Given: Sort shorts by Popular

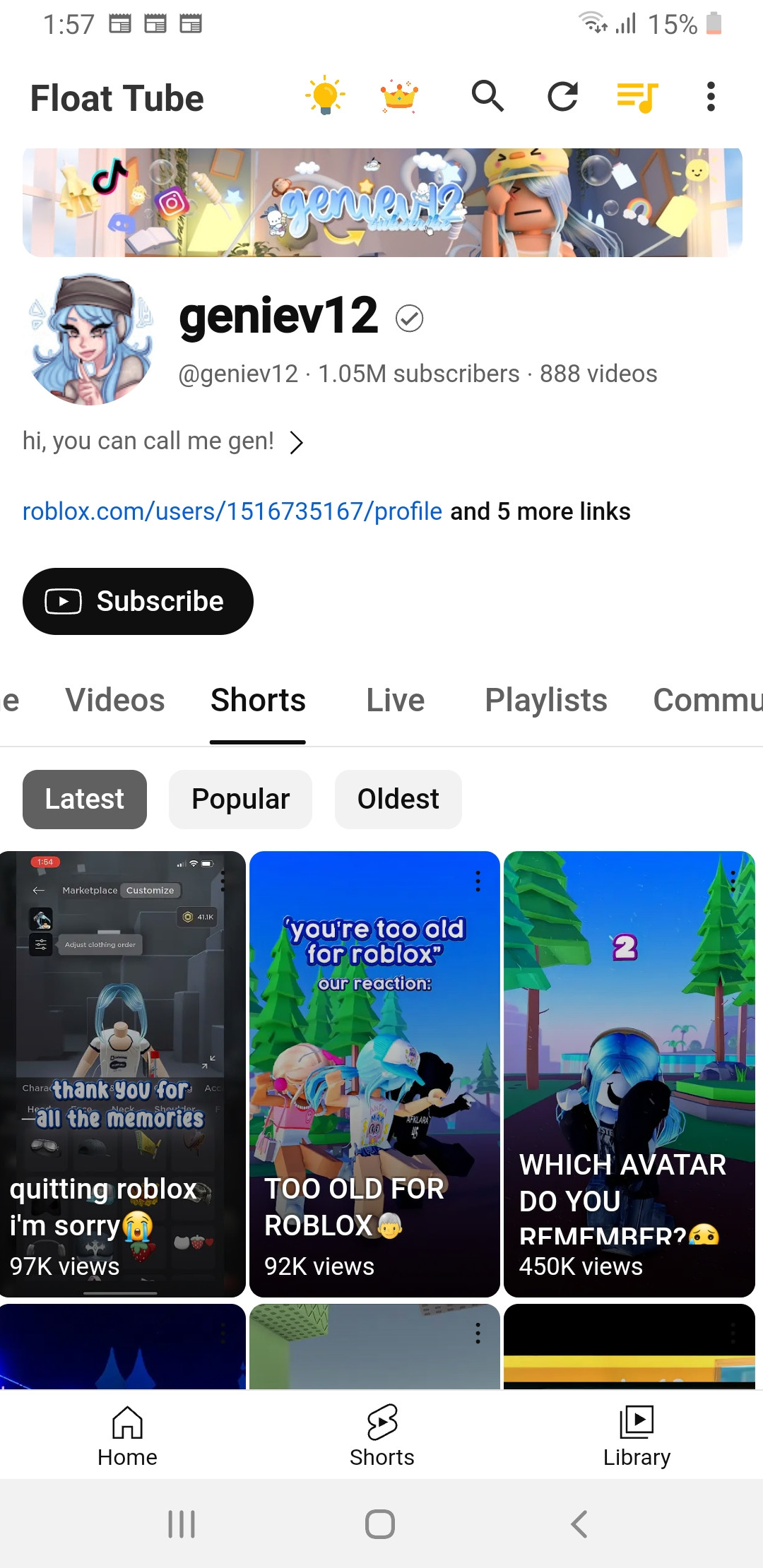Looking at the screenshot, I should tap(240, 799).
